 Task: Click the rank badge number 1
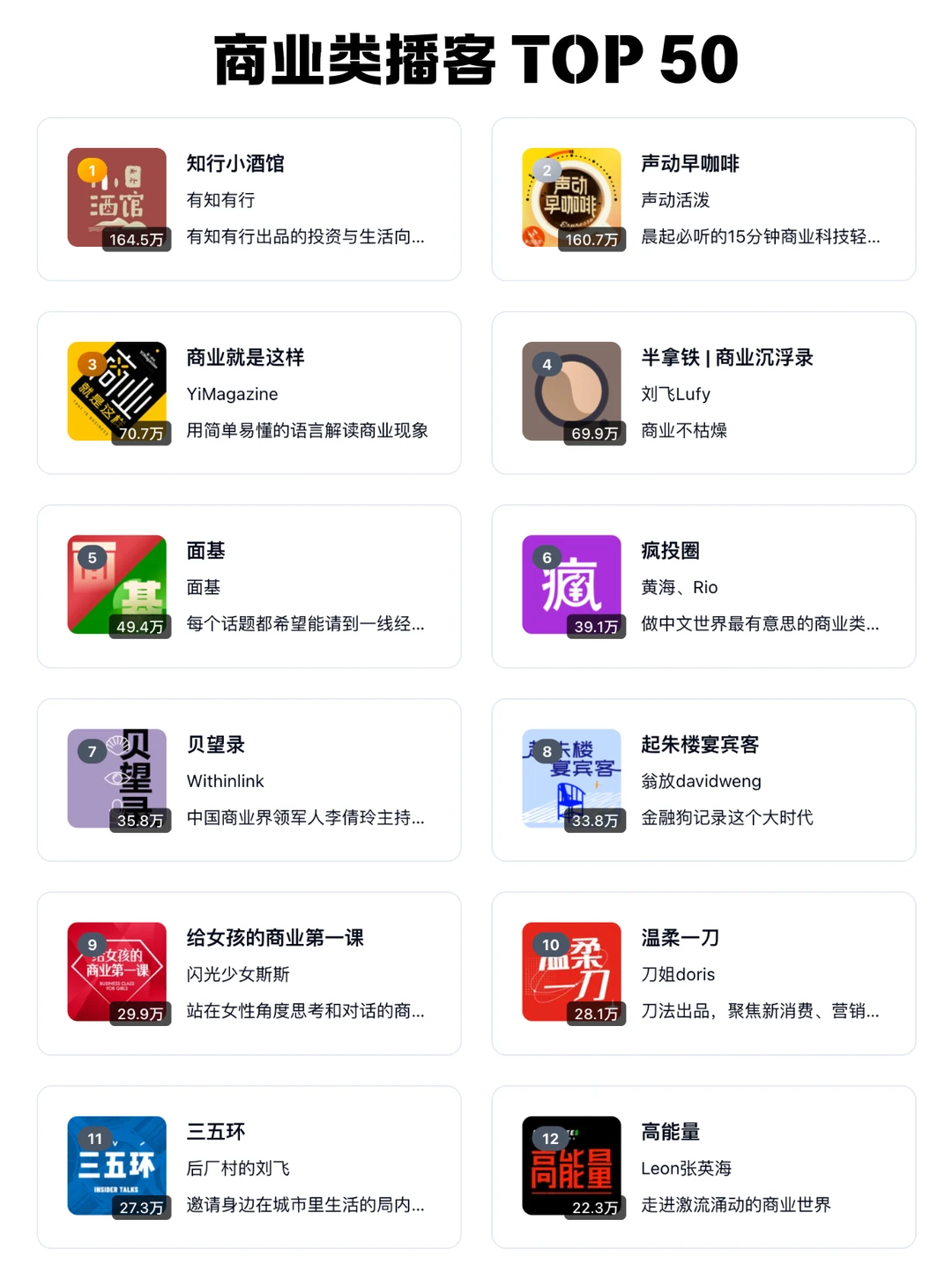tap(91, 168)
